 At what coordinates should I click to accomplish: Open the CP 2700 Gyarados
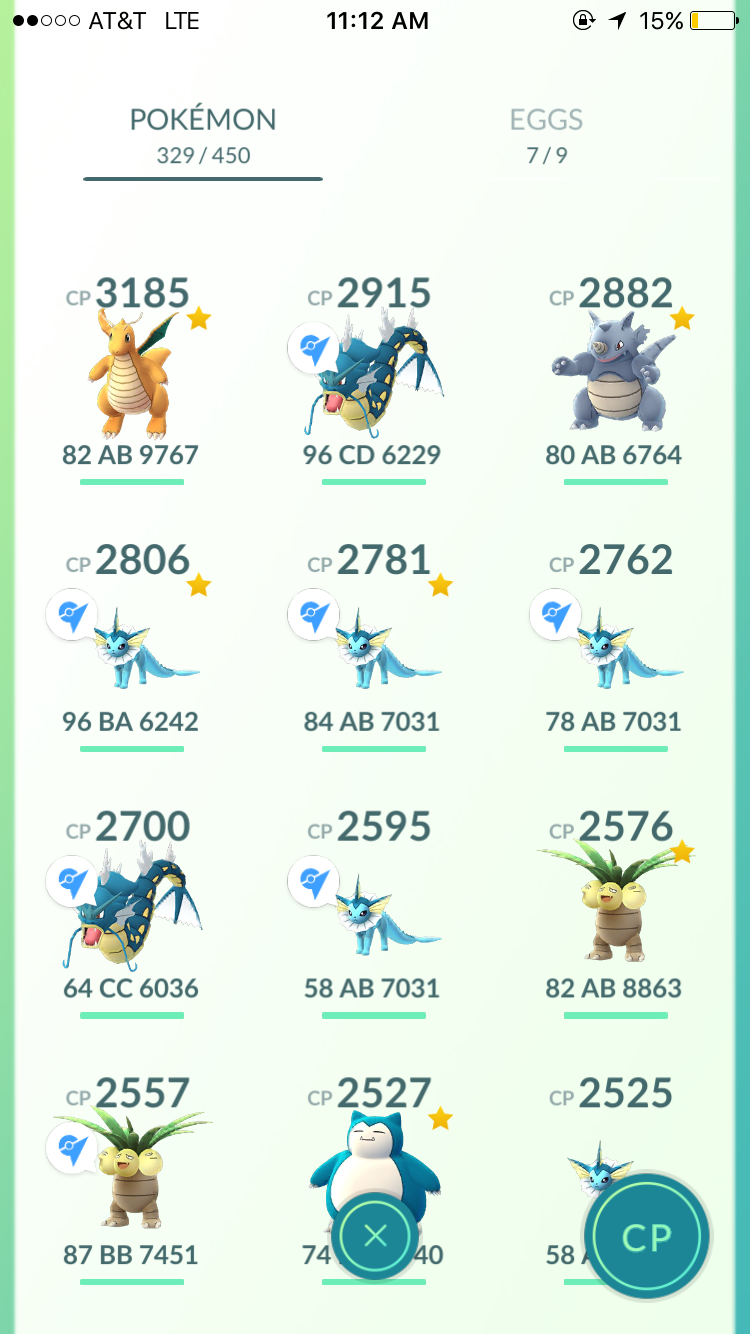132,914
